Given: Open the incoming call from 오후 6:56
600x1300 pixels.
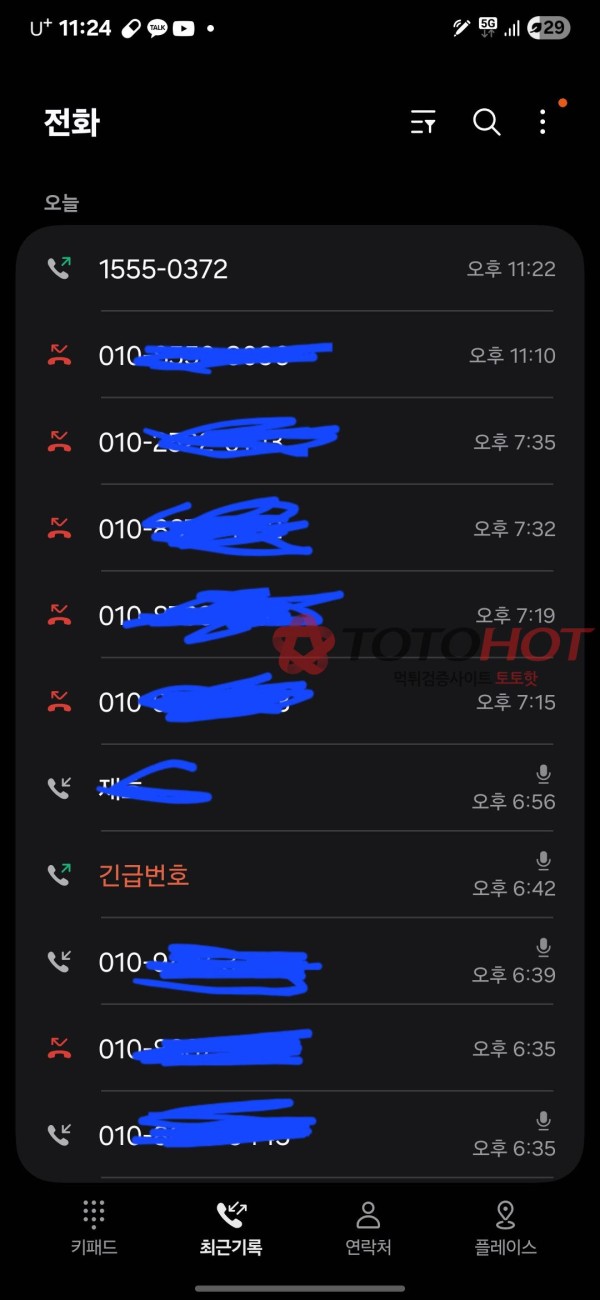Looking at the screenshot, I should [x=300, y=788].
